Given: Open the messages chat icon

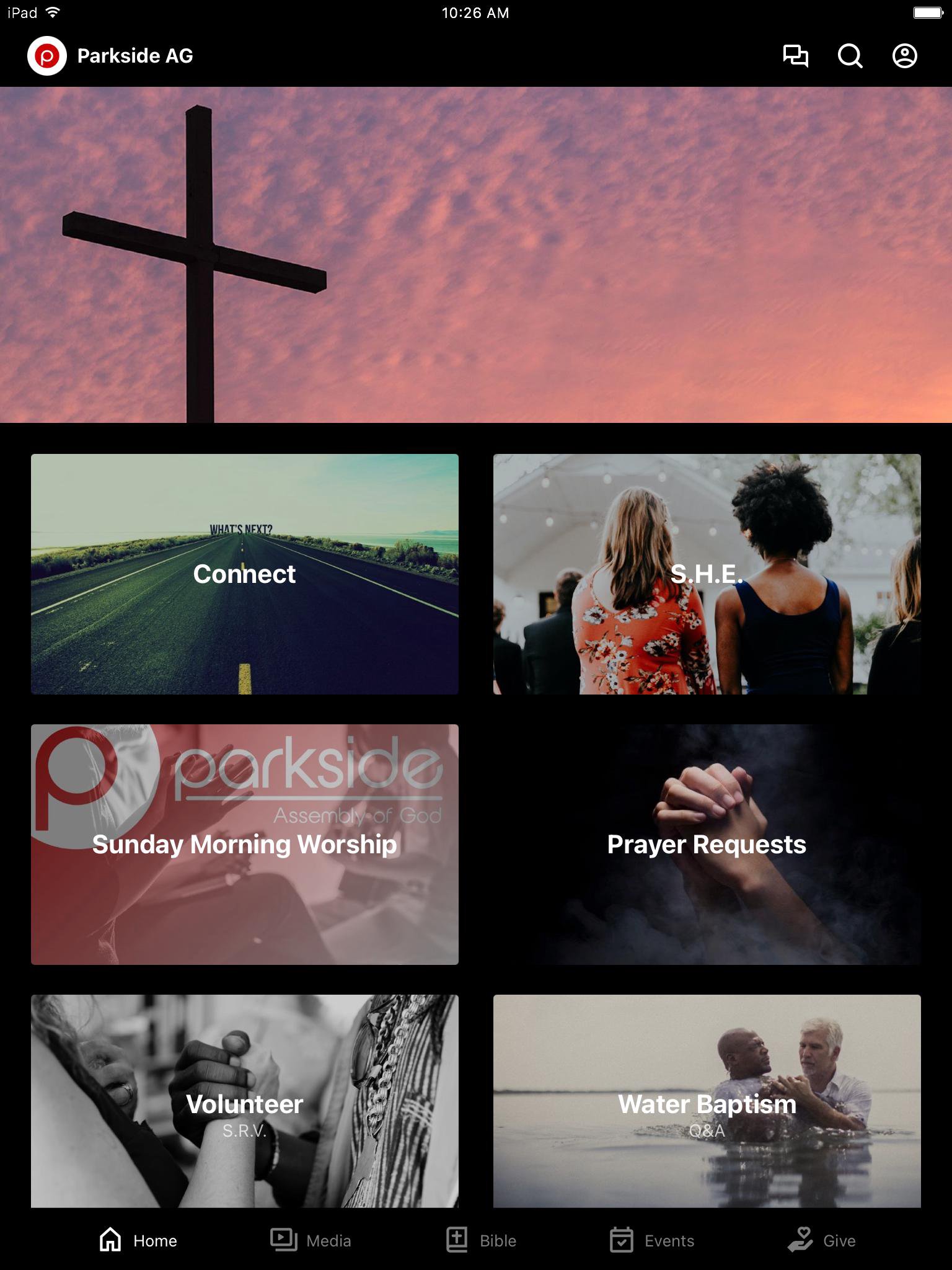Looking at the screenshot, I should (796, 56).
